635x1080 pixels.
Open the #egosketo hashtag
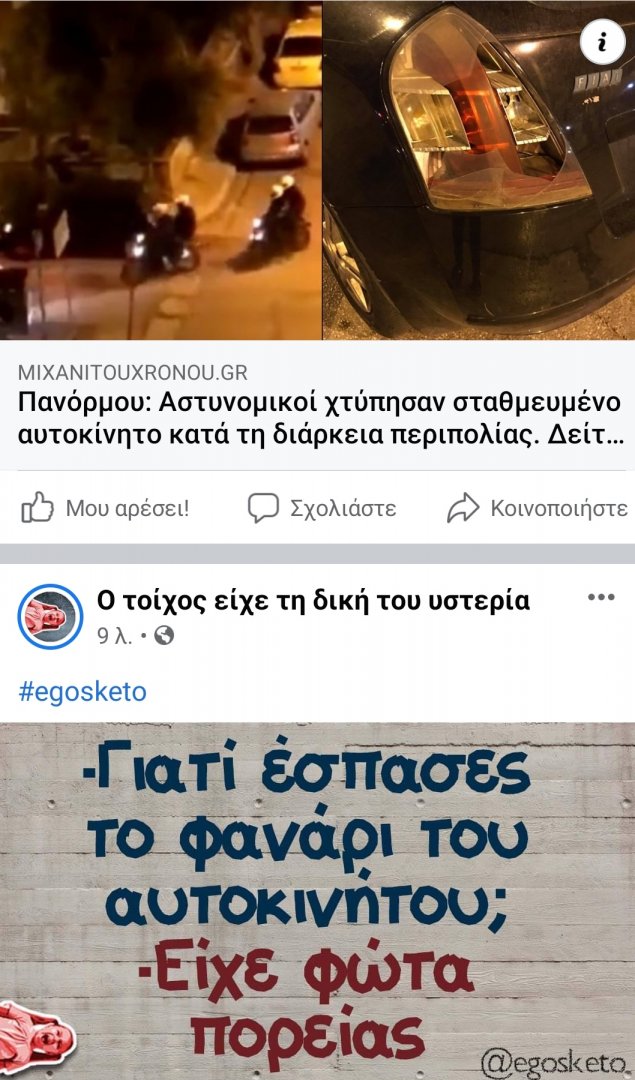tap(83, 691)
